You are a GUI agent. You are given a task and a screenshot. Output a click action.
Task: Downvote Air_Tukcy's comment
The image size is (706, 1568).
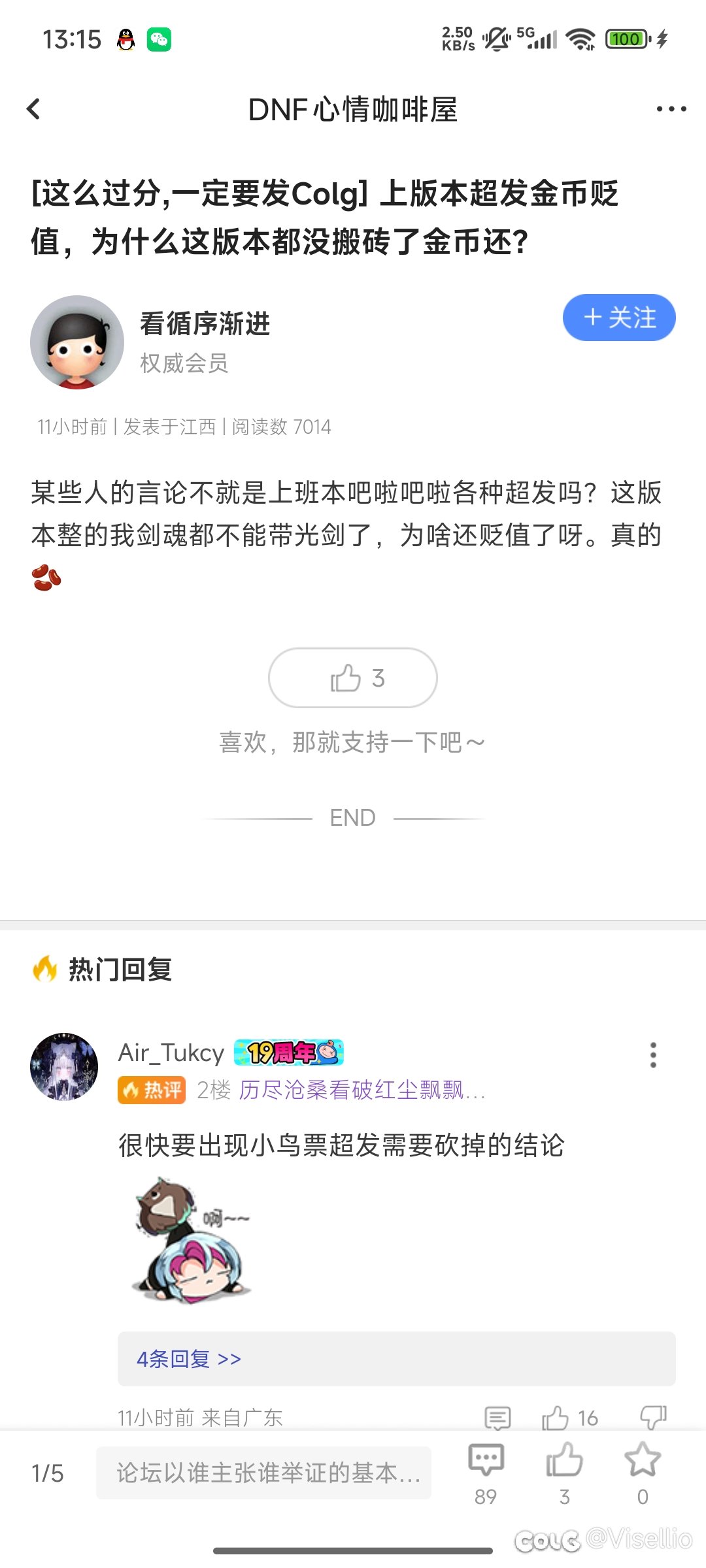click(x=652, y=1417)
